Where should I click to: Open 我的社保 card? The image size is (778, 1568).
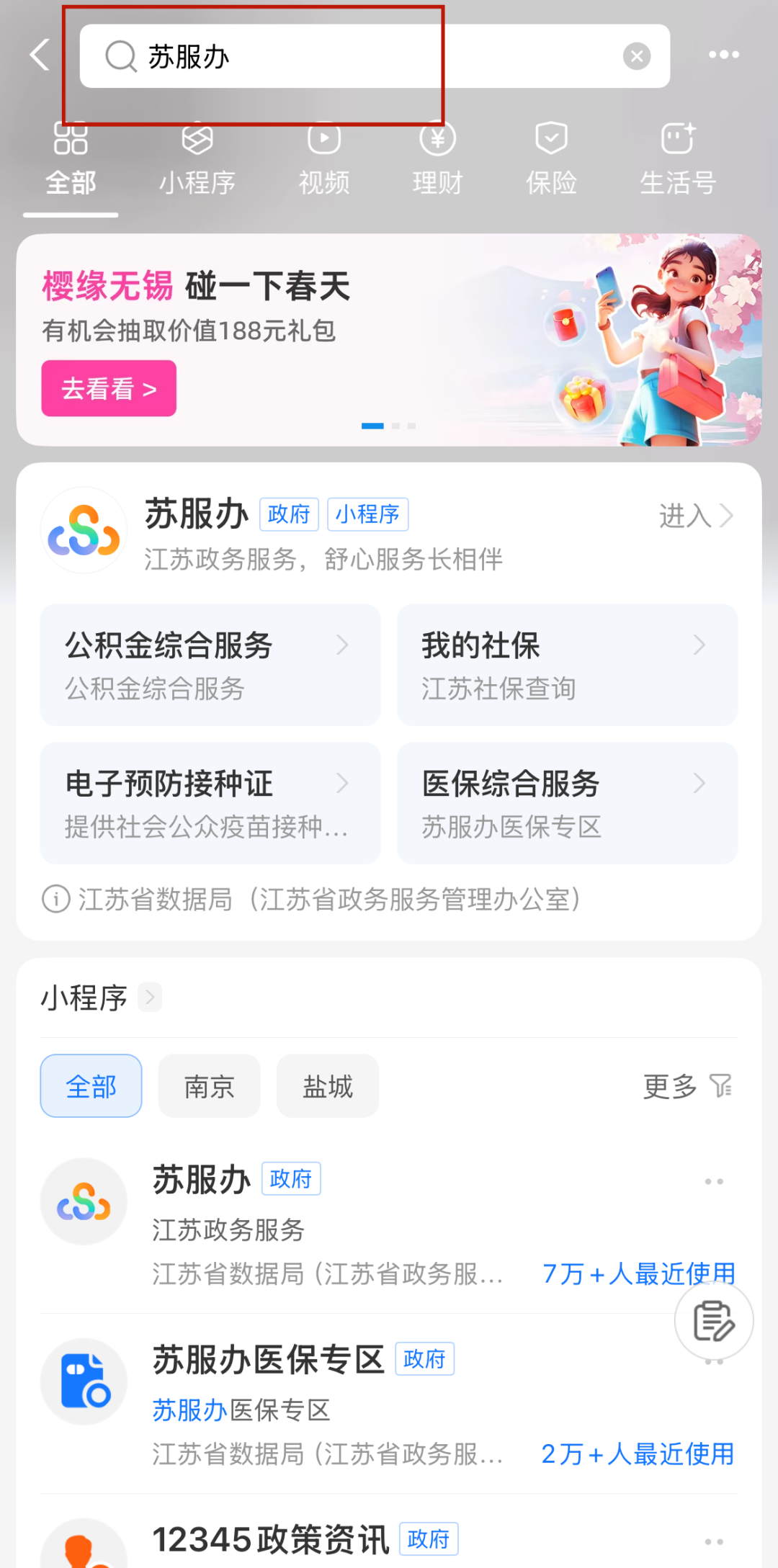tap(567, 664)
